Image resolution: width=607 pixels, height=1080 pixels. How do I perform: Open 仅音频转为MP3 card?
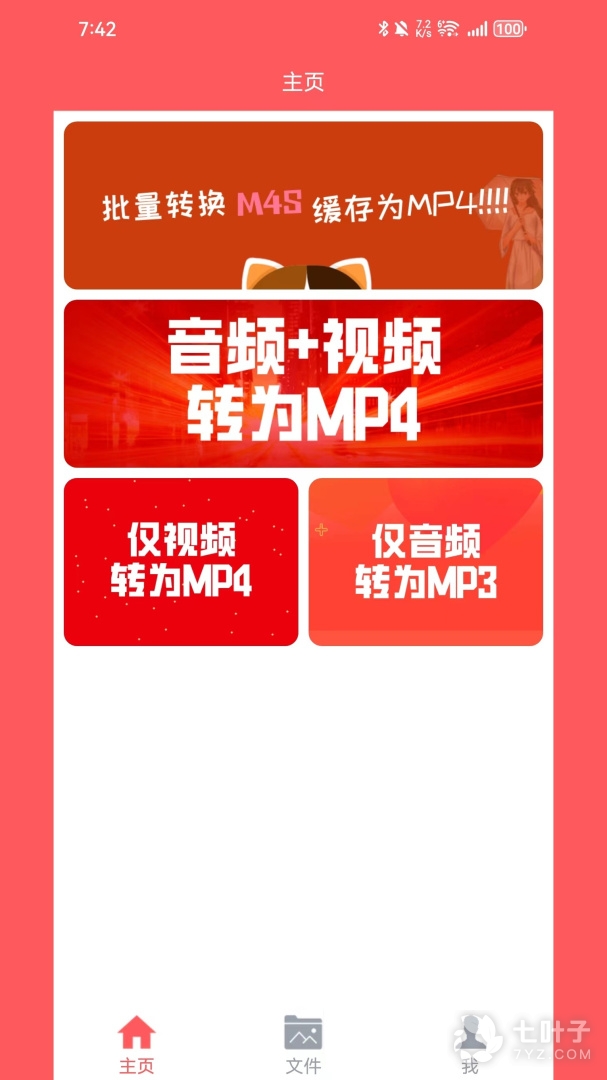click(x=426, y=562)
